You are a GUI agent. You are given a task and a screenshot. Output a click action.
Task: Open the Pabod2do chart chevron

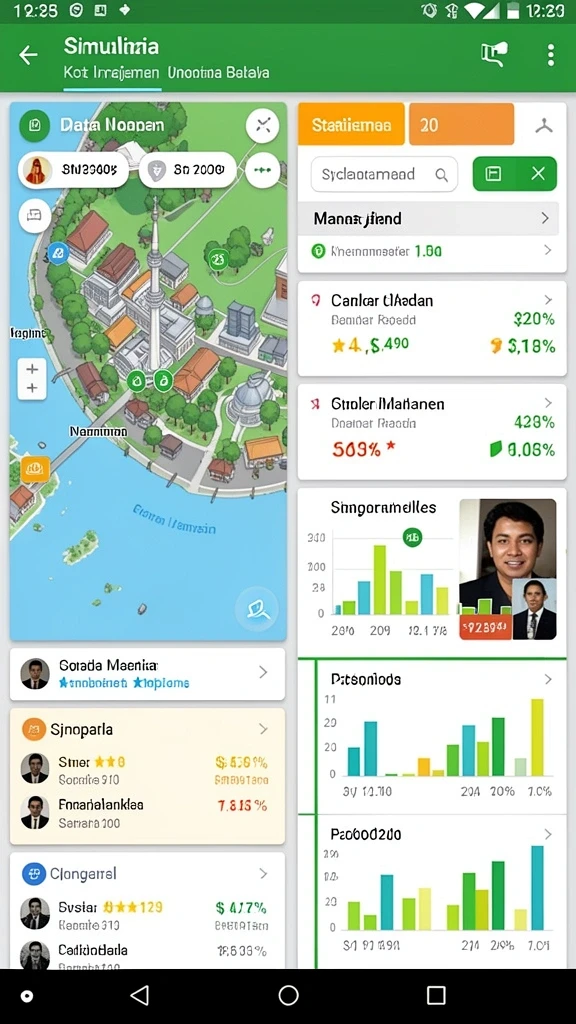(x=547, y=834)
